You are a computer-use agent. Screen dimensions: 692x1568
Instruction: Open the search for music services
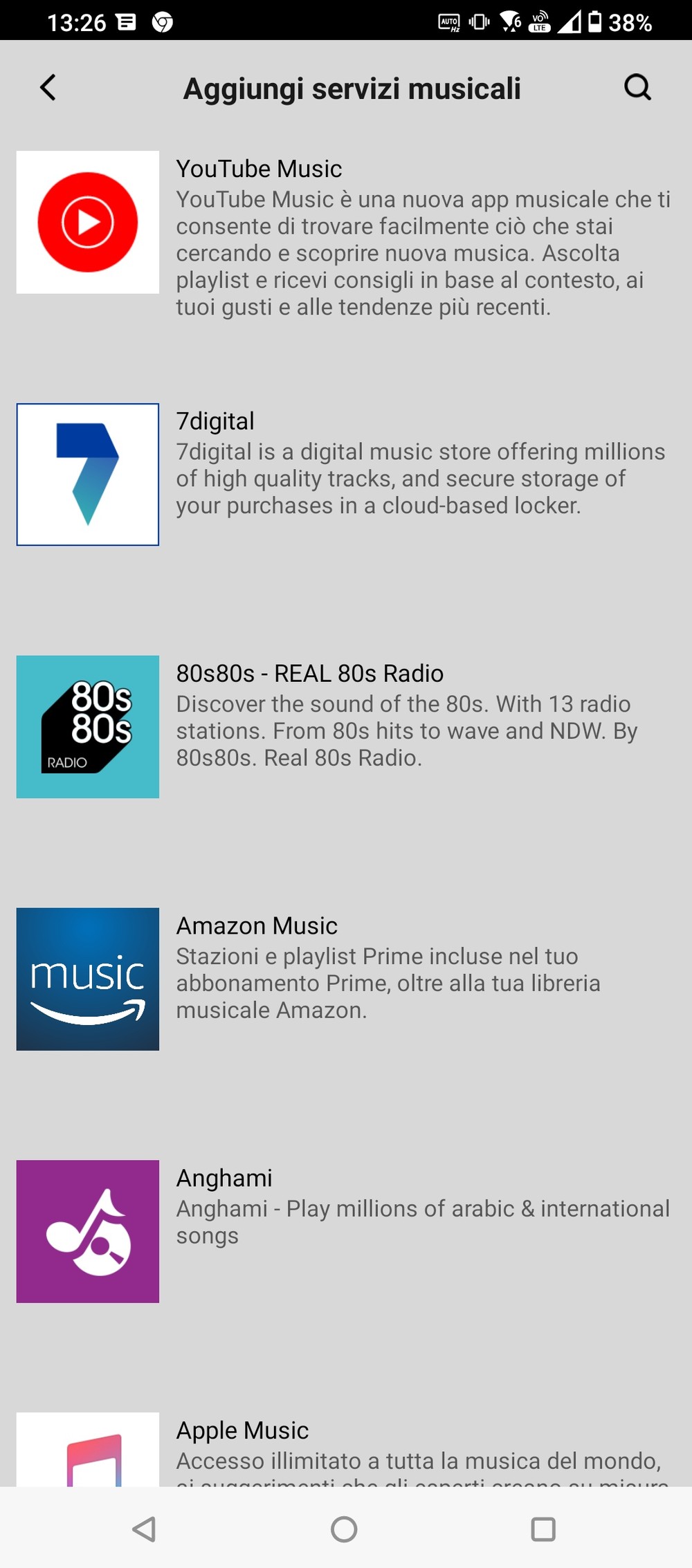coord(637,88)
